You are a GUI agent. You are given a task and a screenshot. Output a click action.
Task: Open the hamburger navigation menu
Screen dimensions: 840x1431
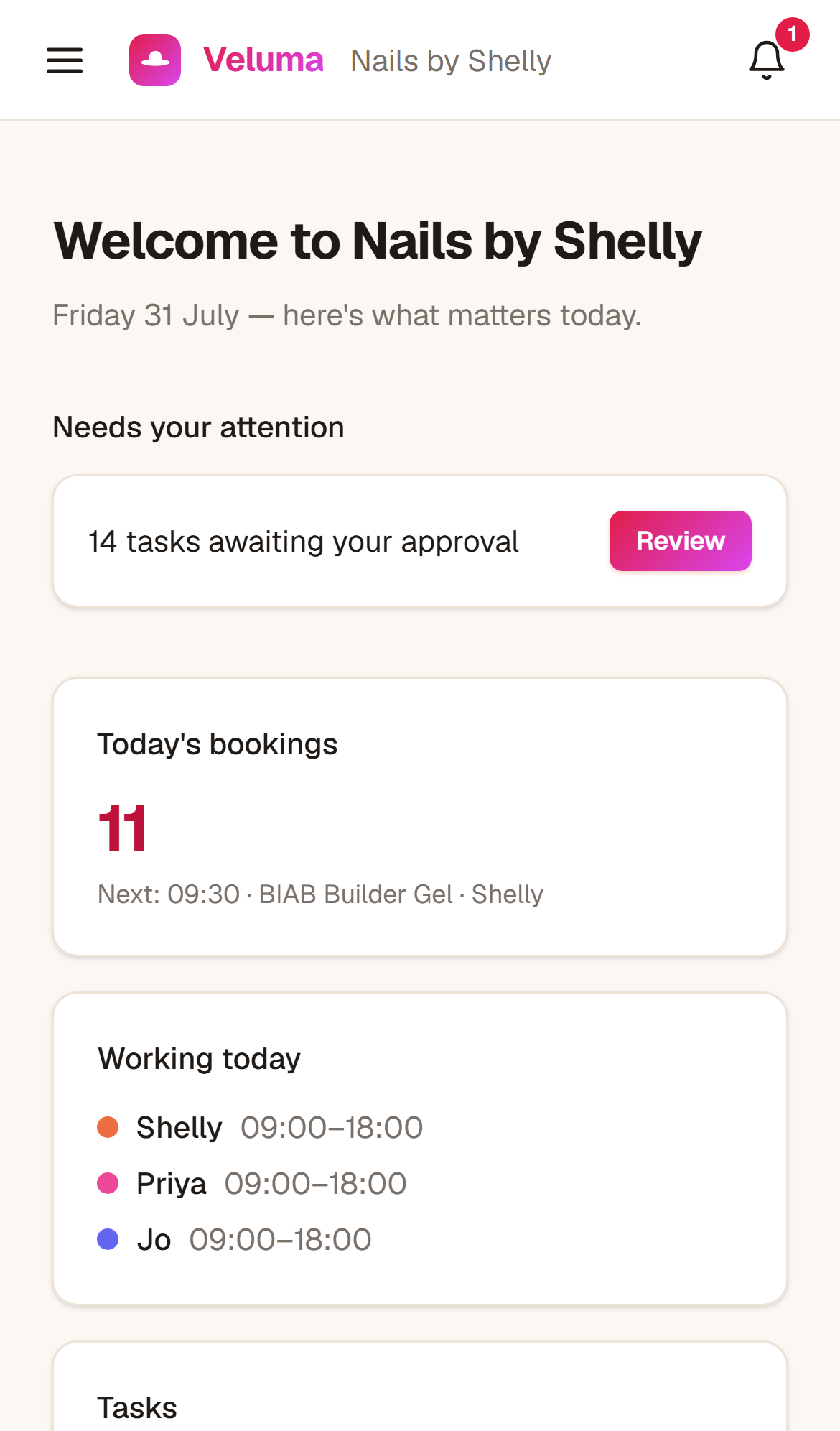click(65, 60)
